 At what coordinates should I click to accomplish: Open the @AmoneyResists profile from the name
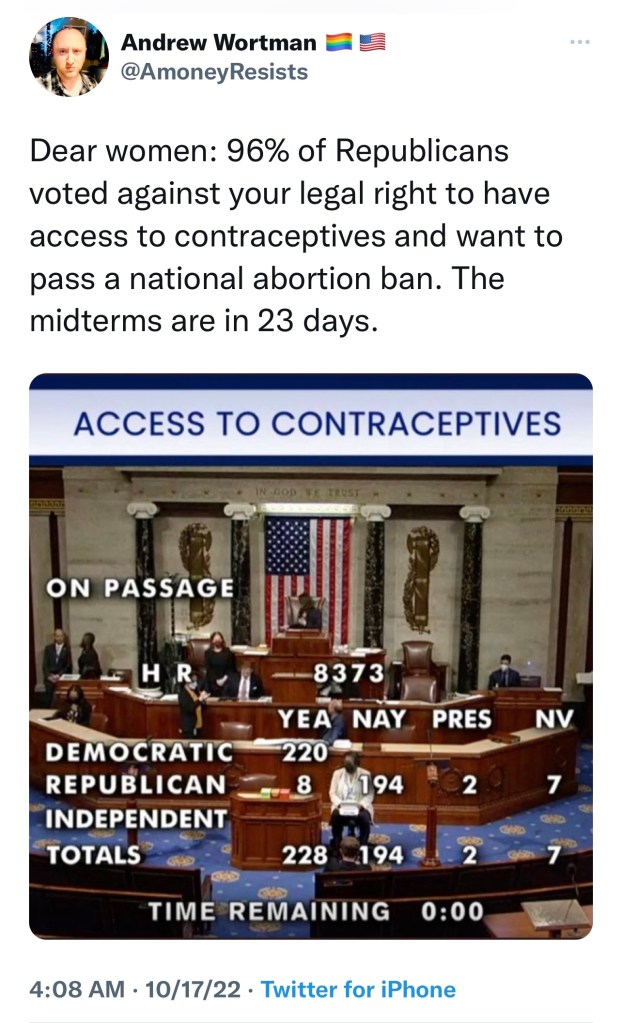219,43
